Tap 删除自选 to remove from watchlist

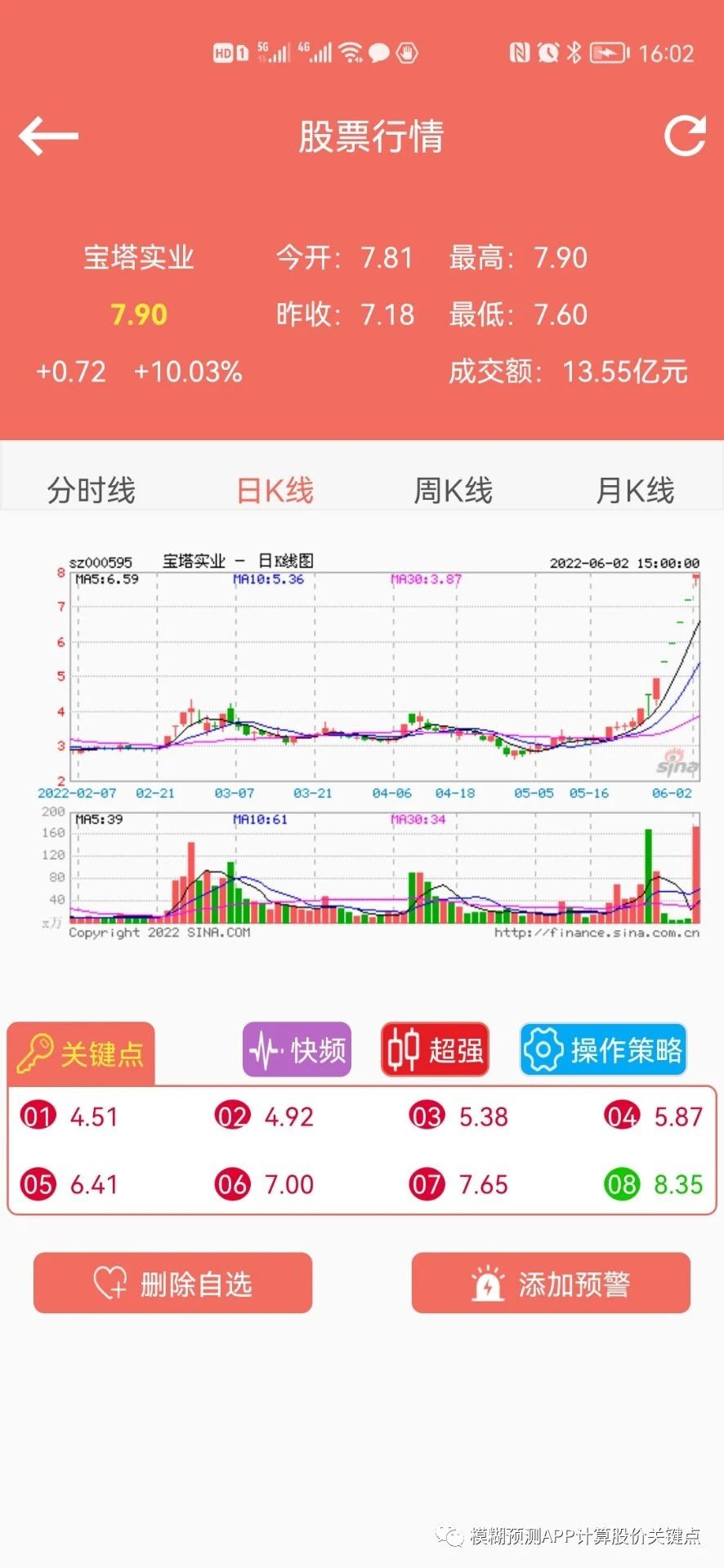172,1283
